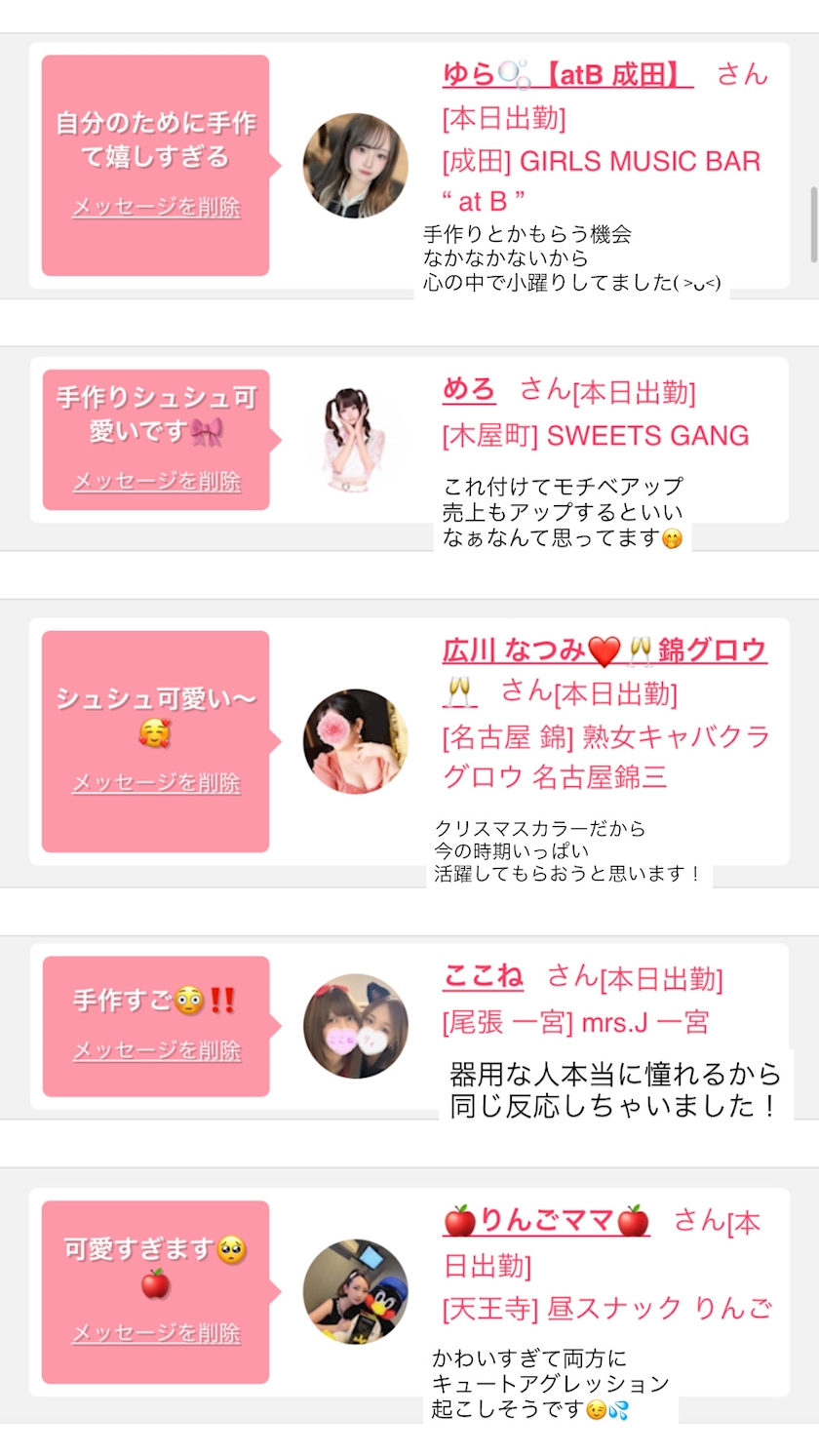The height and width of the screenshot is (1456, 819).
Task: View りんごママ's profile photo
Action: click(x=355, y=1292)
